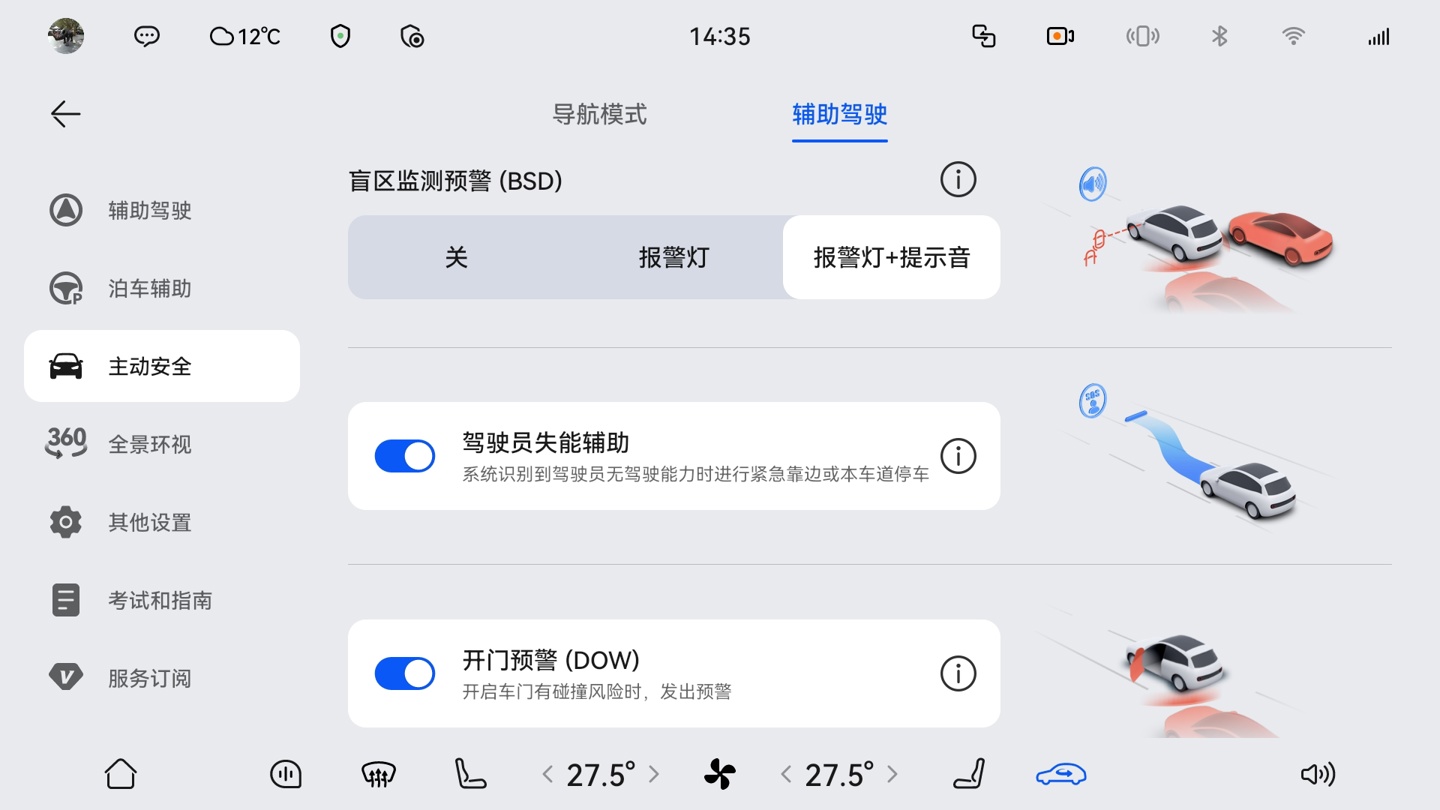Select 报警灯 only for BSD

pos(673,258)
